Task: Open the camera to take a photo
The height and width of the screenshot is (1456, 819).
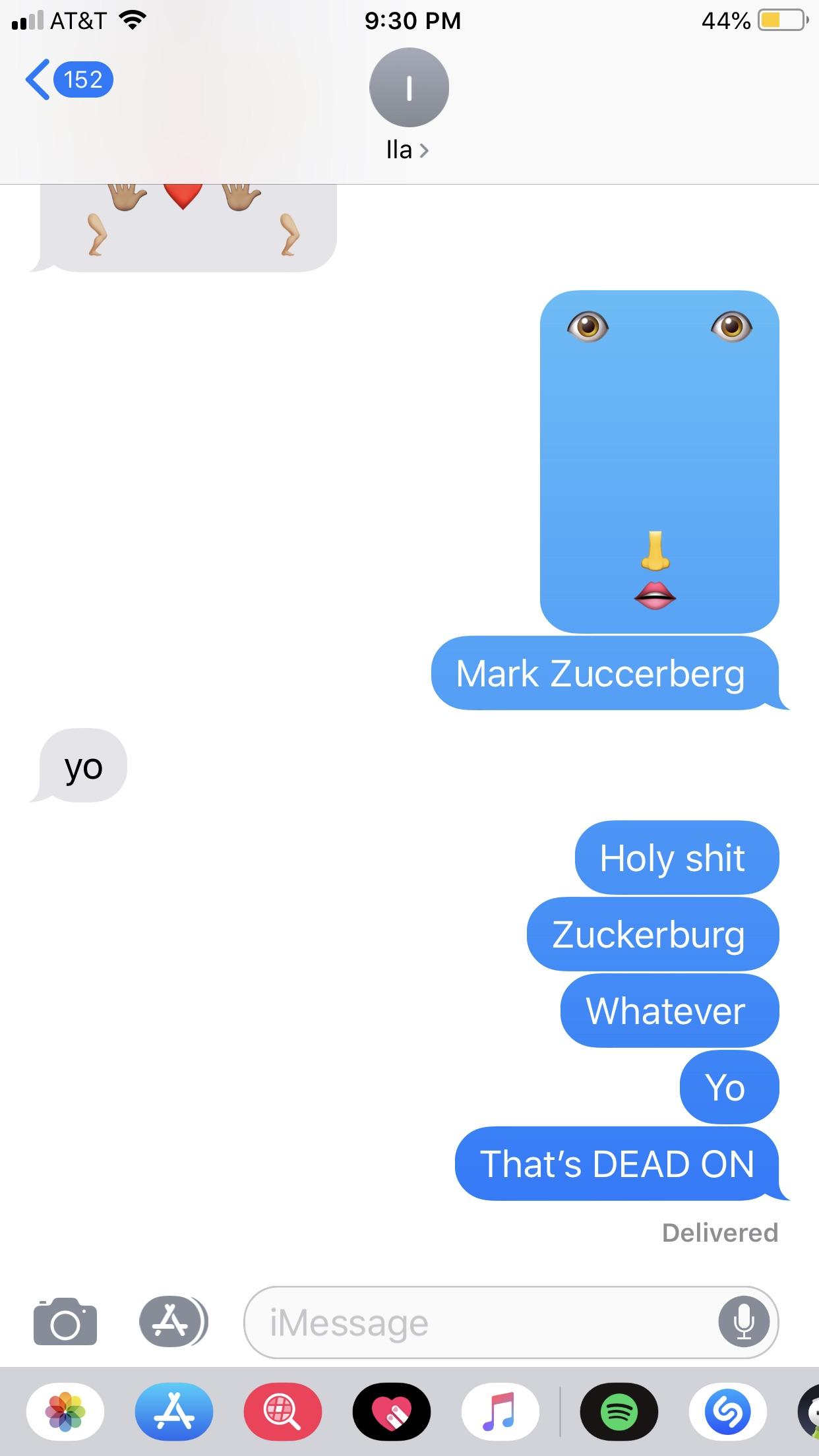Action: click(65, 1321)
